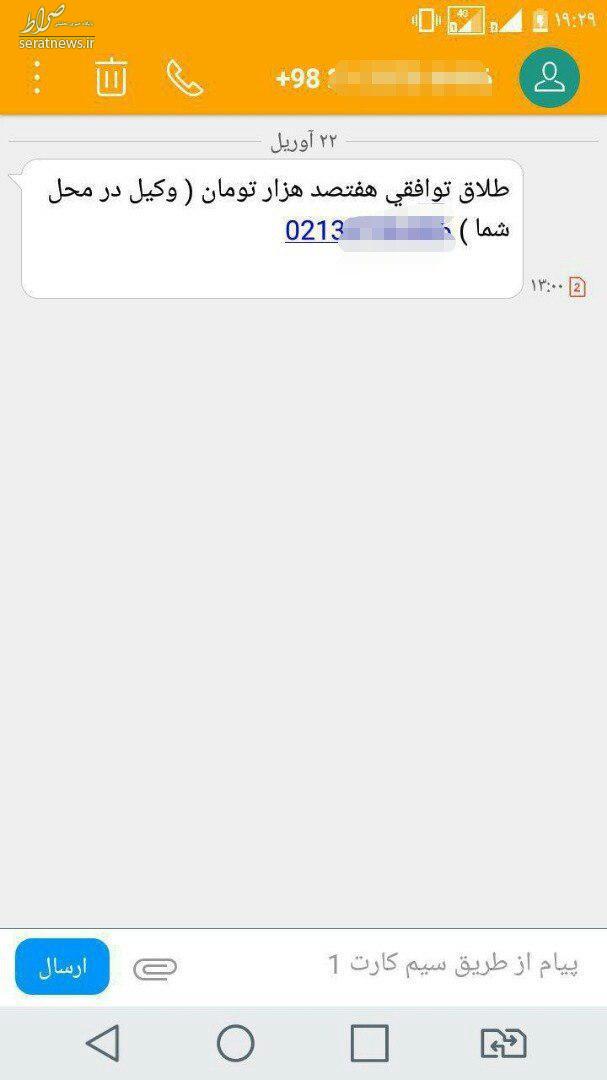Screen dimensions: 607x1080
Task: Go back with navigation bar arrow
Action: (x=103, y=1043)
